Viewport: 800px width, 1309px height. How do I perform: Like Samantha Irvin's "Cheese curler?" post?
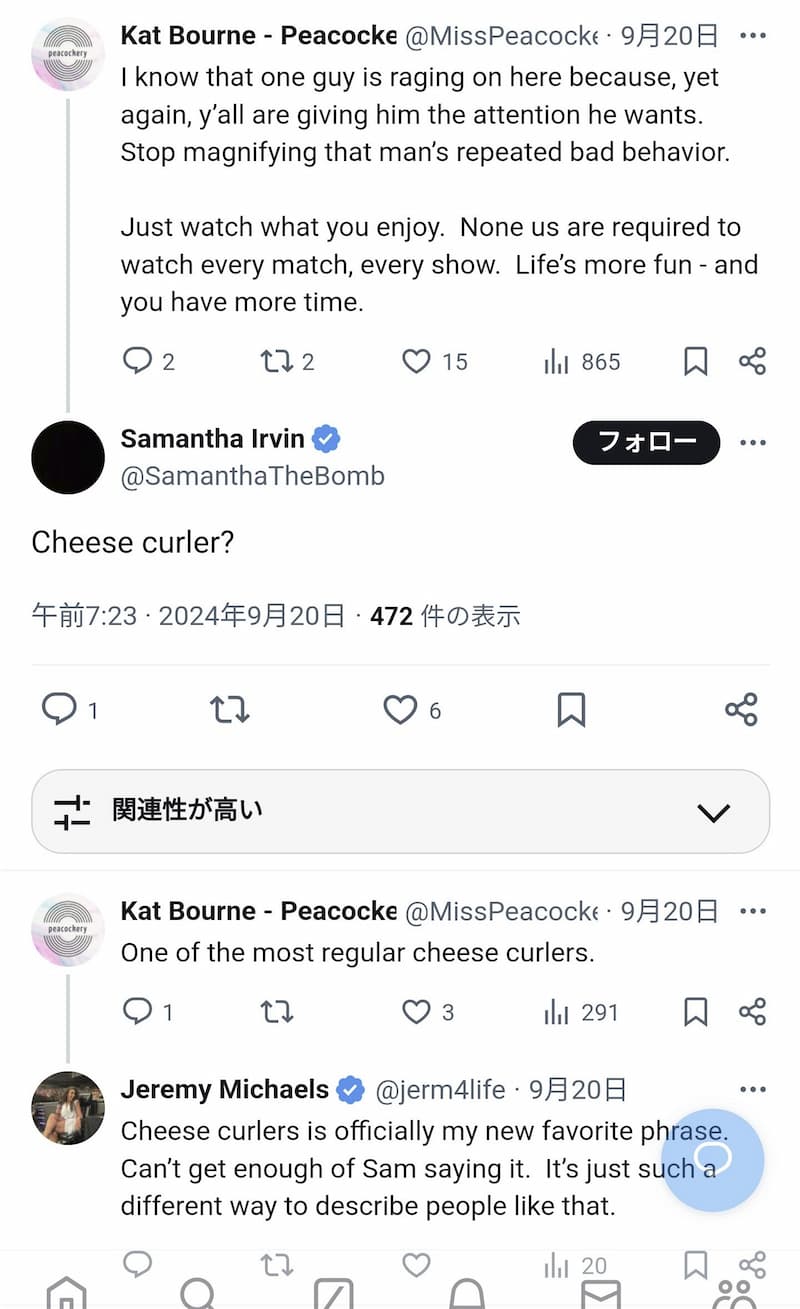pos(400,710)
